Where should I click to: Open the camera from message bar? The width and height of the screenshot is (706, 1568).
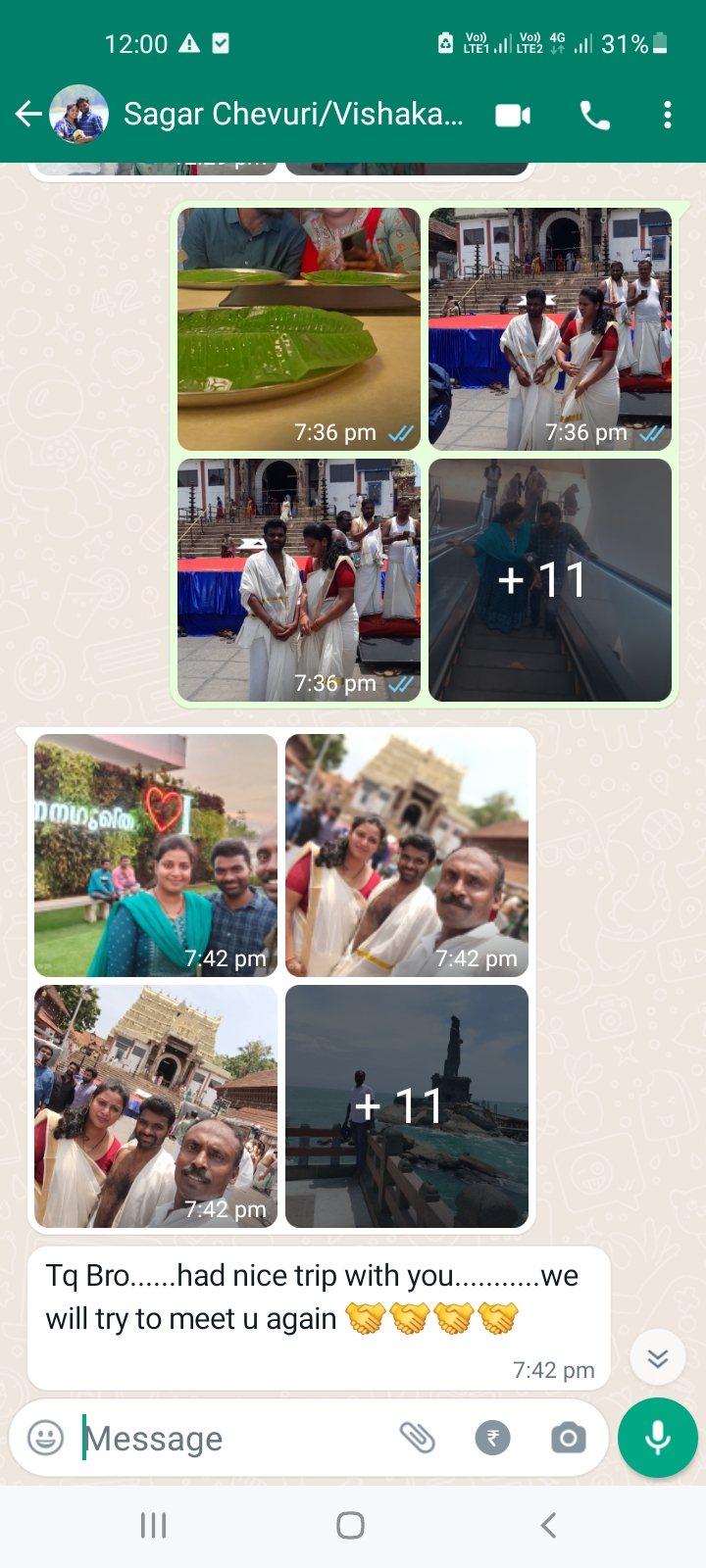[568, 1438]
